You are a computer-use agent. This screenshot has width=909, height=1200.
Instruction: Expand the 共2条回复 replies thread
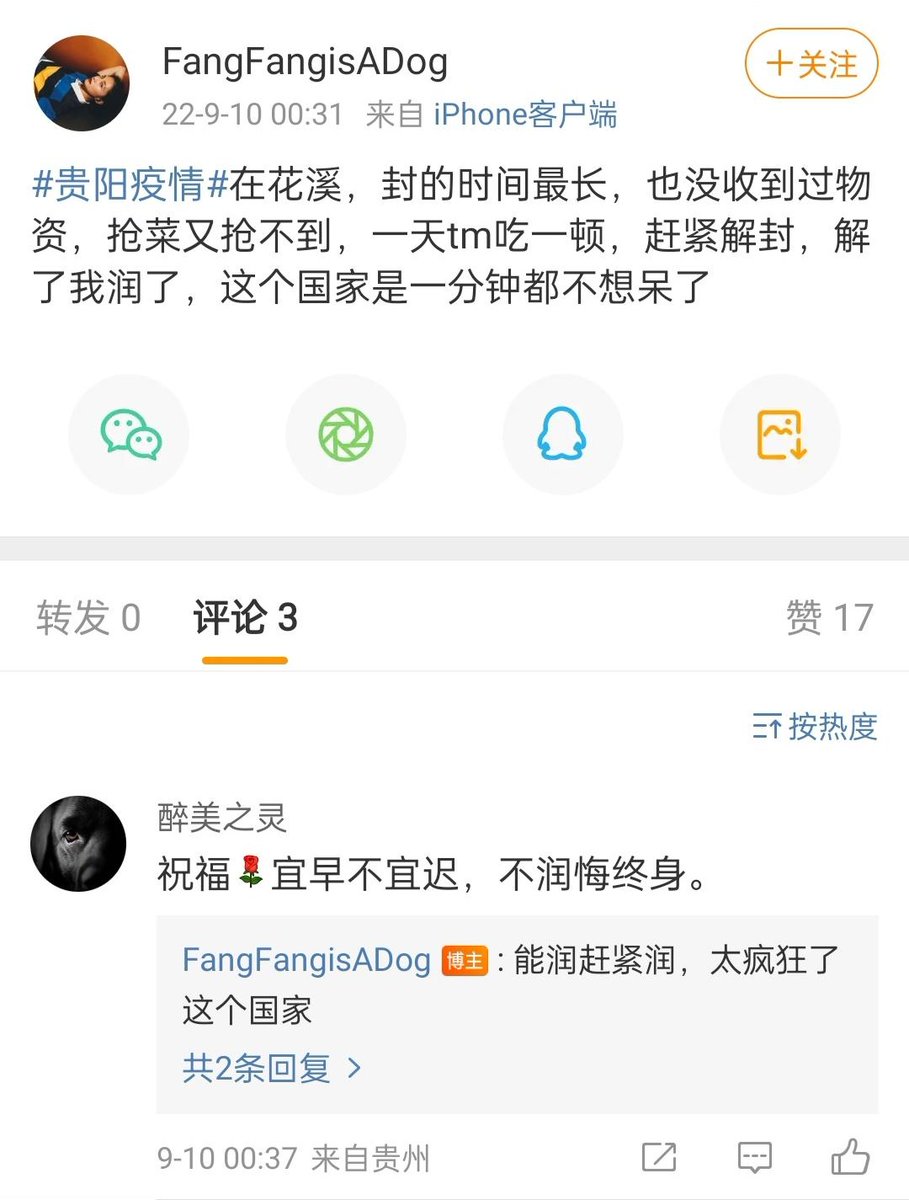[271, 1068]
